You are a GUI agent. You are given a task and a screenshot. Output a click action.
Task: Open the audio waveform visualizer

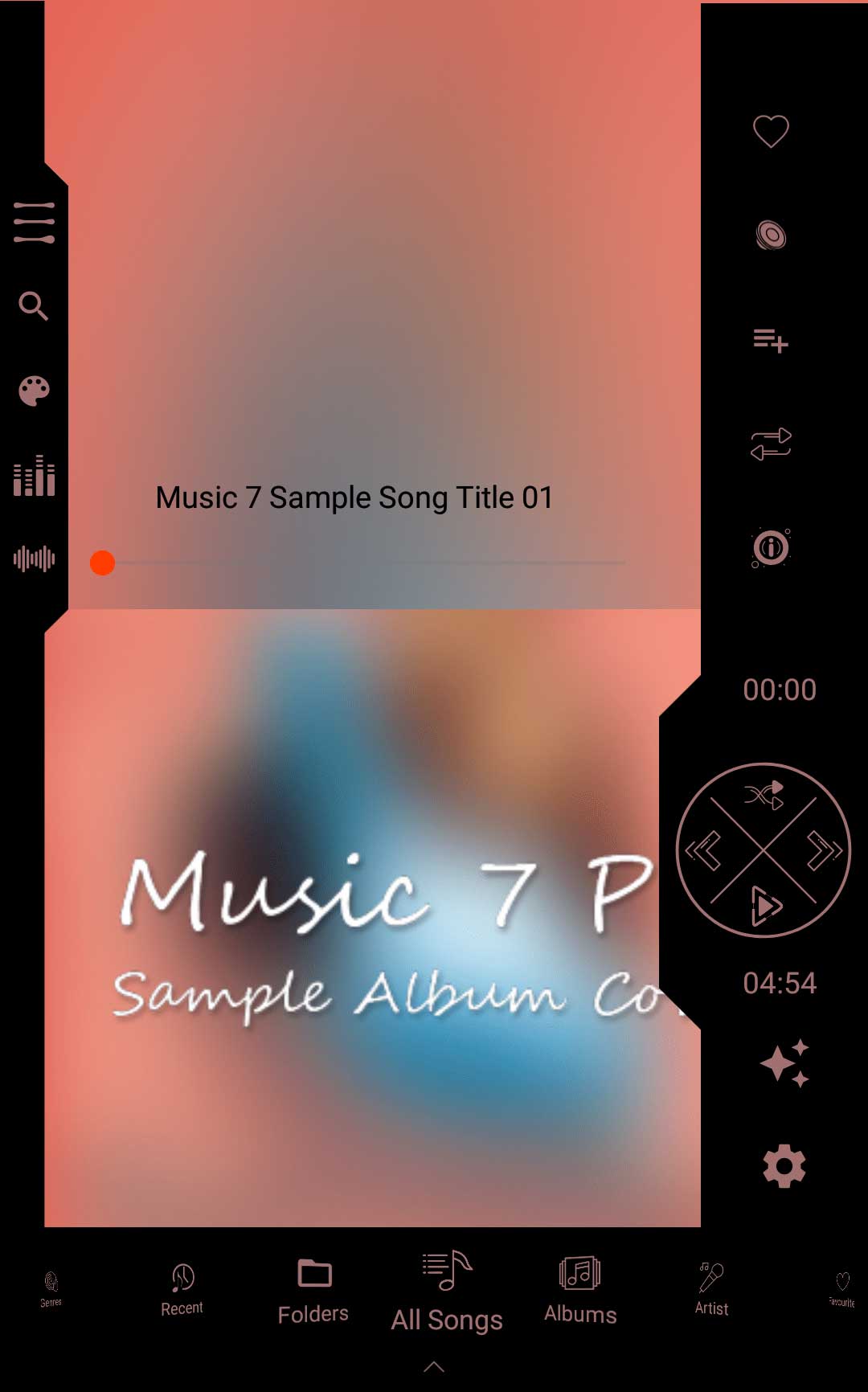[x=34, y=558]
